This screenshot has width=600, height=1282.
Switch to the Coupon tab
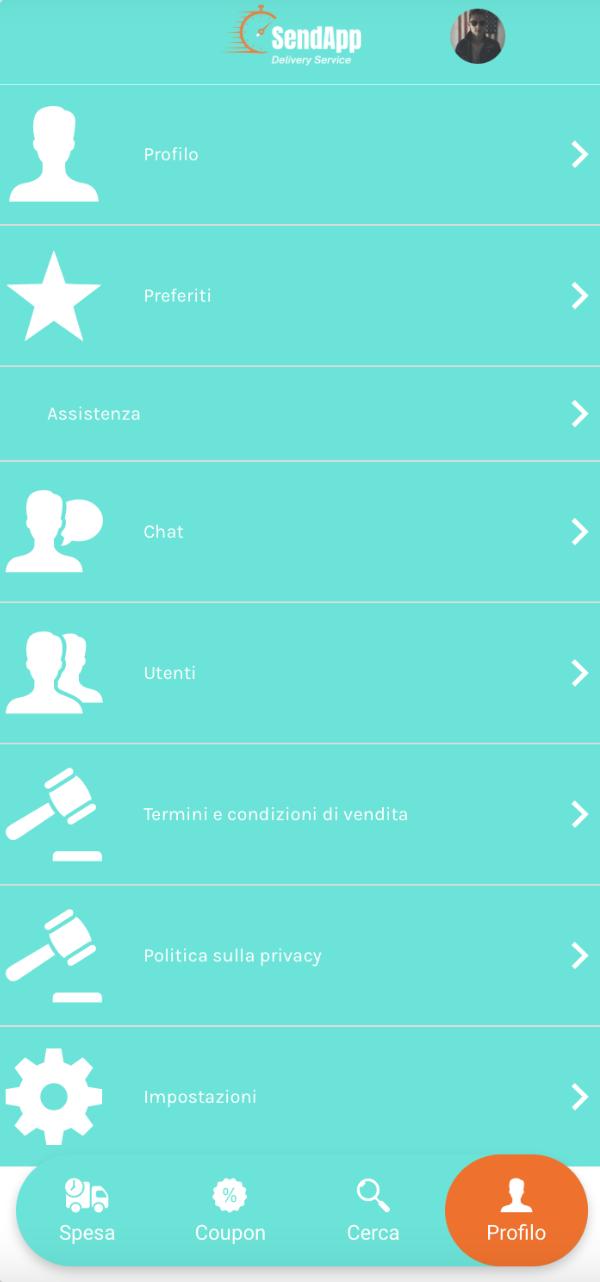[230, 1211]
